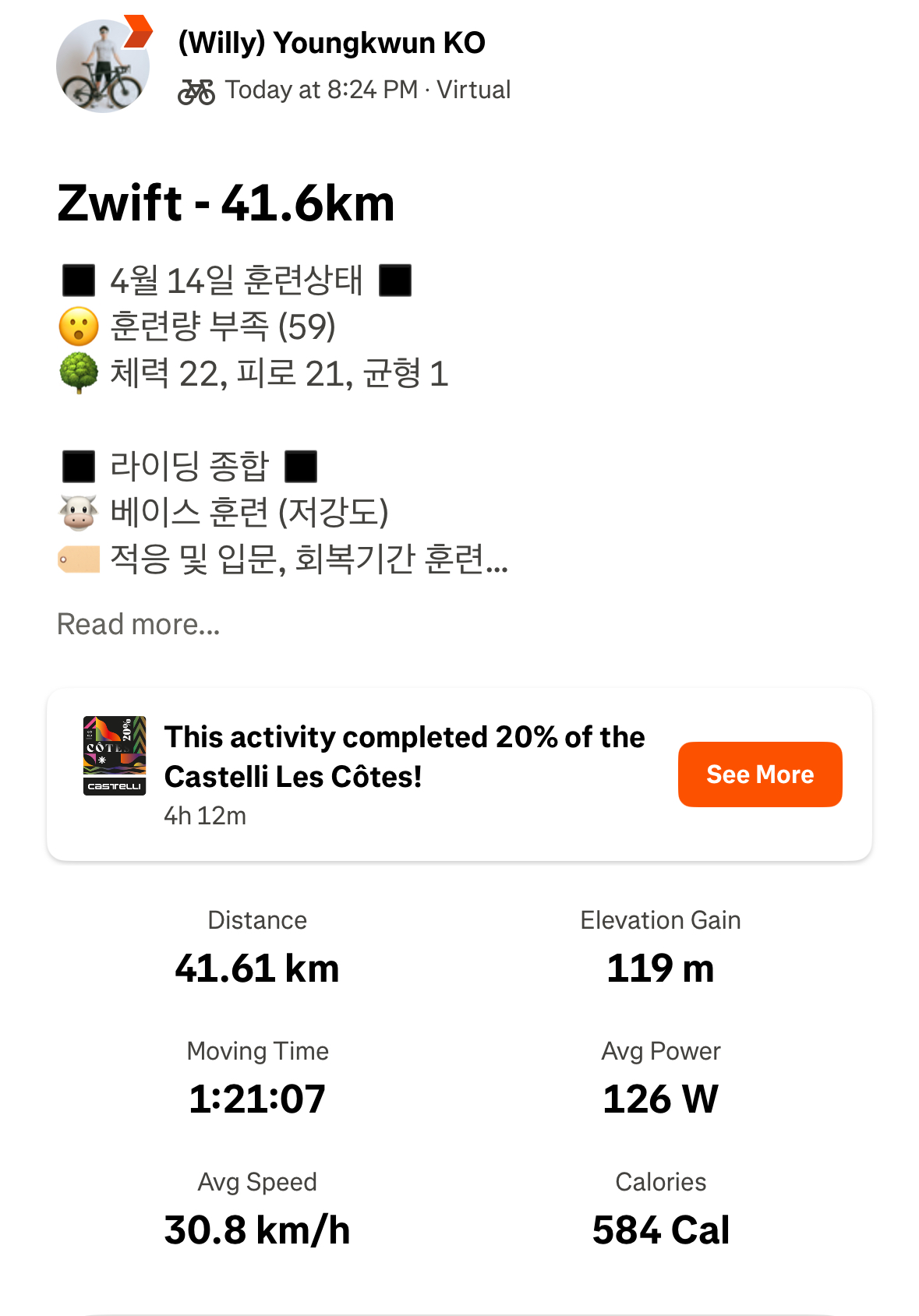Viewport: 919px width, 1316px height.
Task: Tap See More for Castelli challenge
Action: click(759, 774)
